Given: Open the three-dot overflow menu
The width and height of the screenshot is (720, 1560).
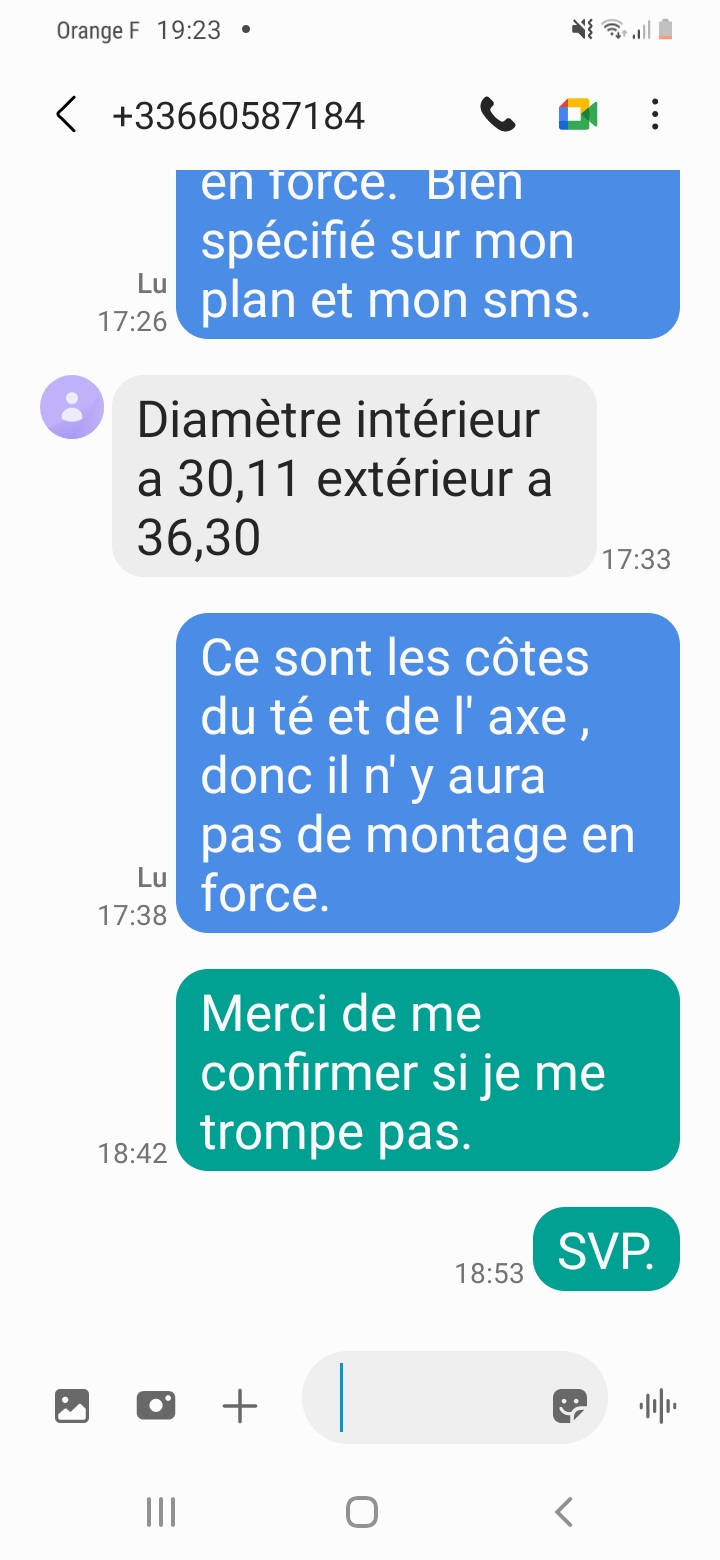Looking at the screenshot, I should pyautogui.click(x=655, y=115).
